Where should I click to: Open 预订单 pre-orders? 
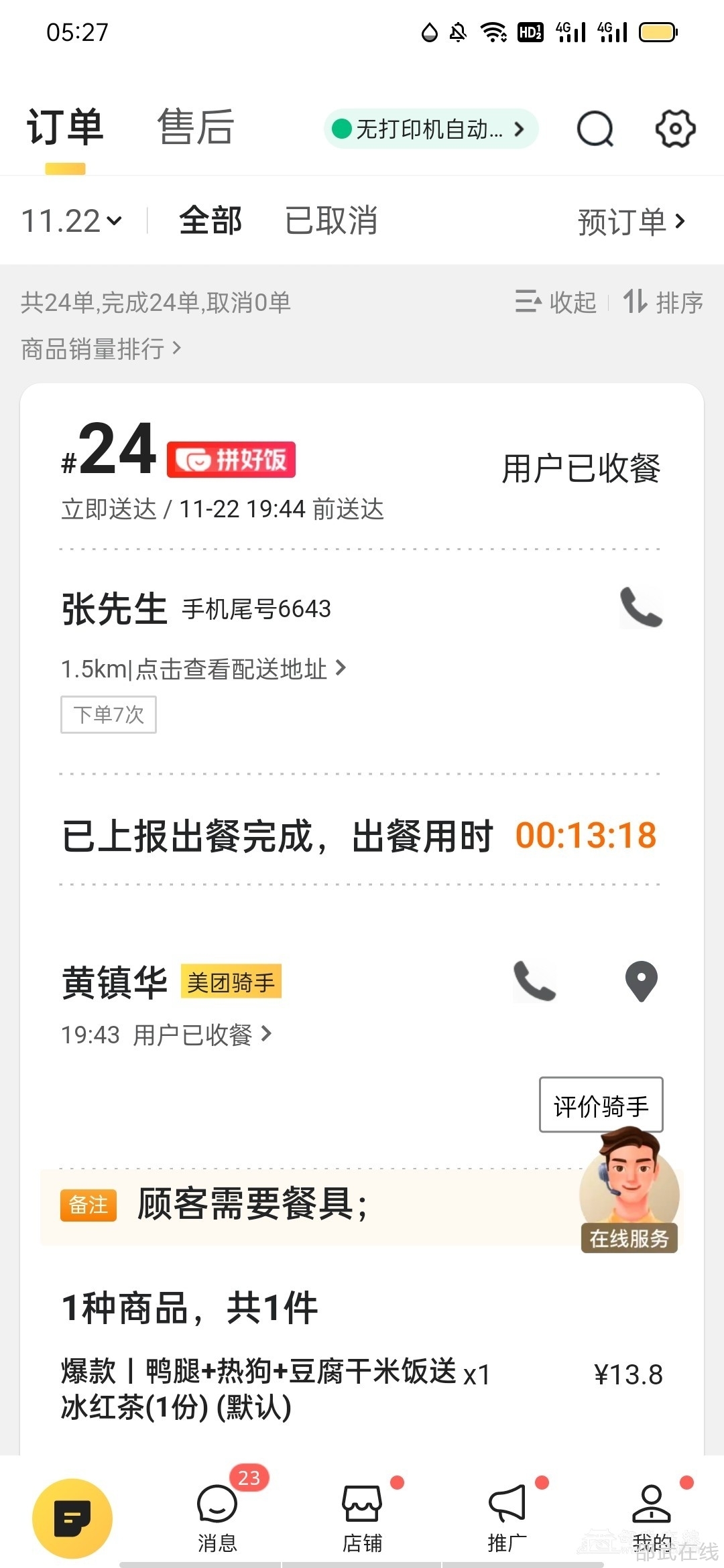click(x=631, y=221)
